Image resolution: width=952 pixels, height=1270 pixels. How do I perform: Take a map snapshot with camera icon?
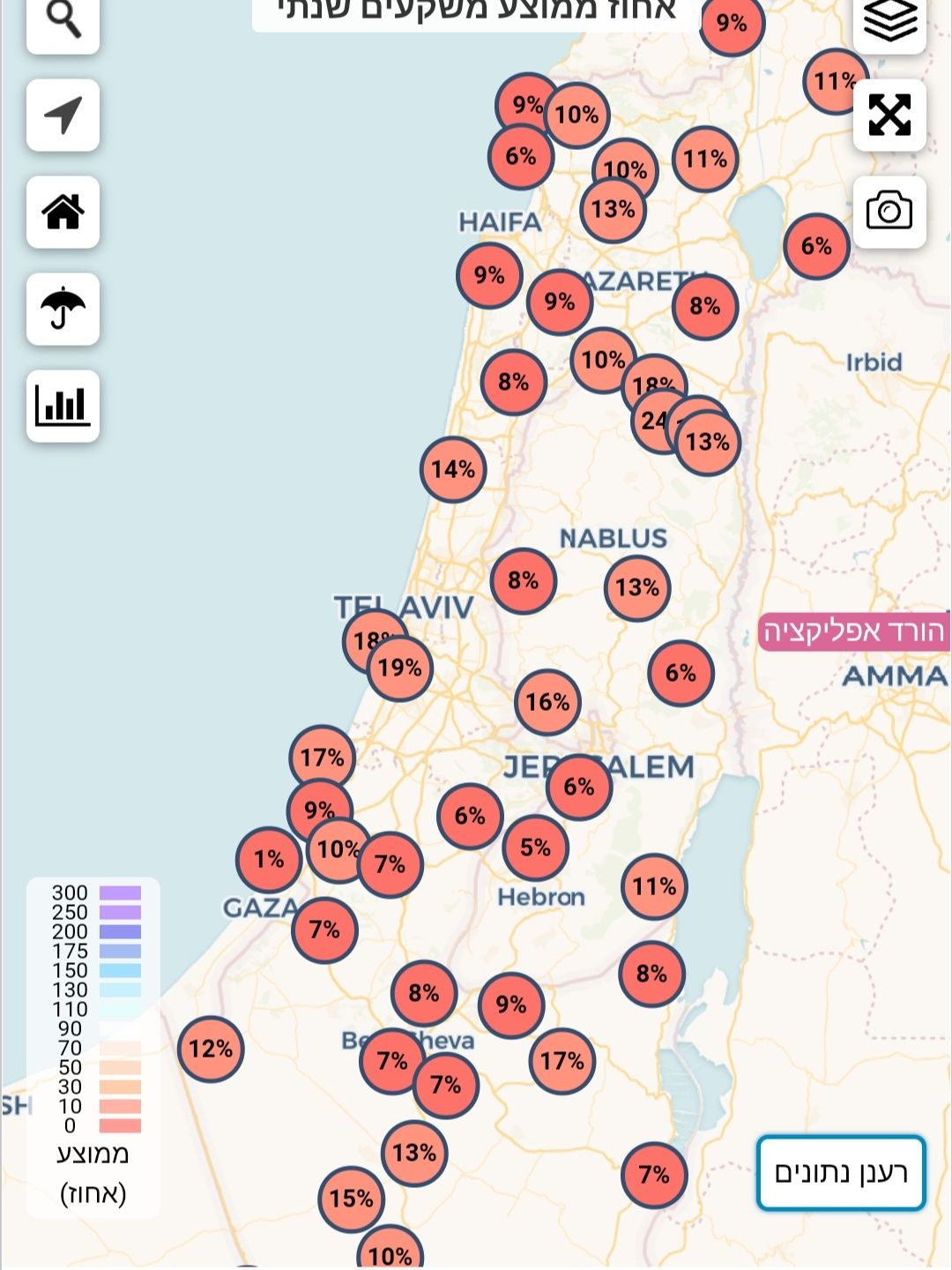tap(889, 212)
